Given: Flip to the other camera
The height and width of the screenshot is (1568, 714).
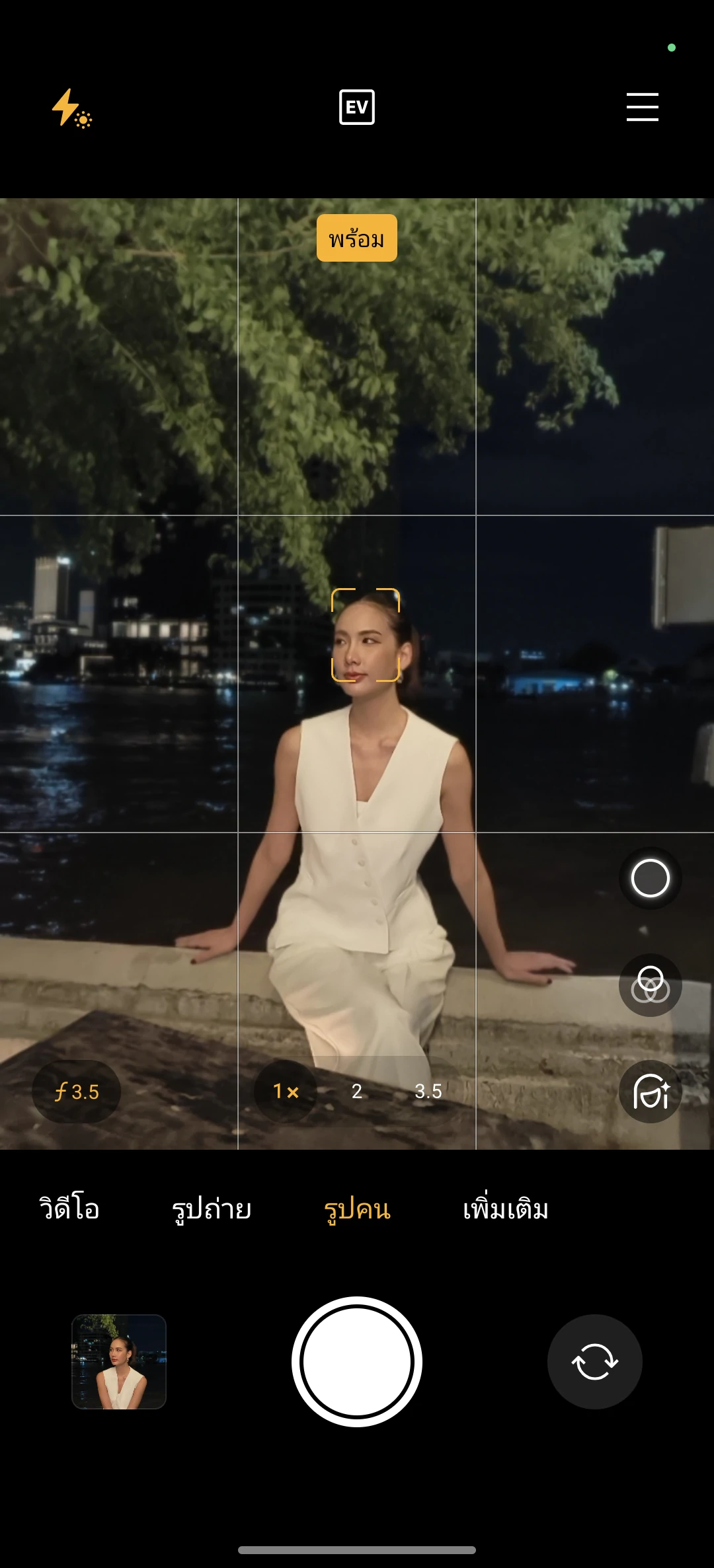Looking at the screenshot, I should [x=595, y=1362].
